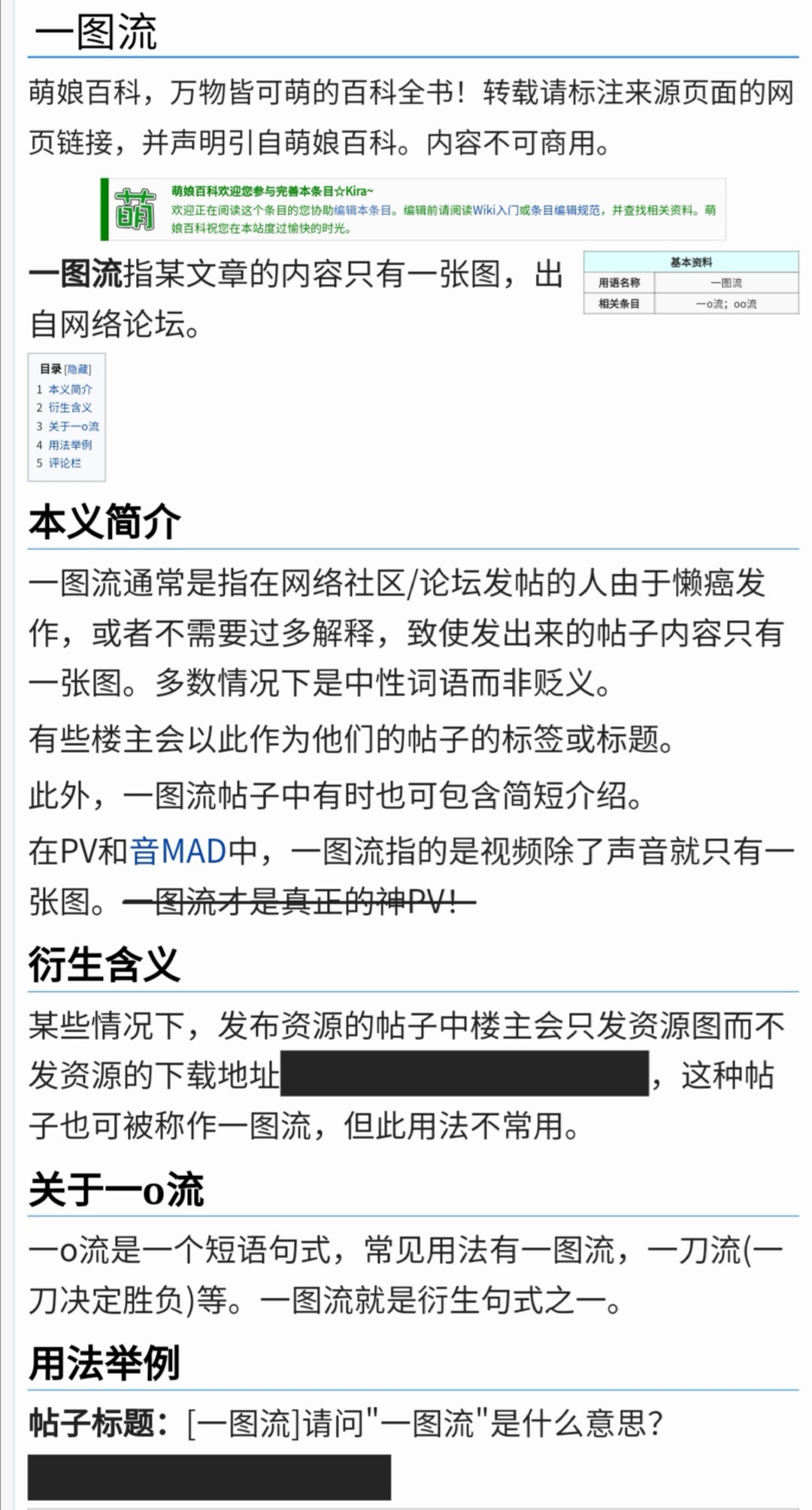
Task: Jump to 用法举例 in contents
Action: tap(70, 445)
